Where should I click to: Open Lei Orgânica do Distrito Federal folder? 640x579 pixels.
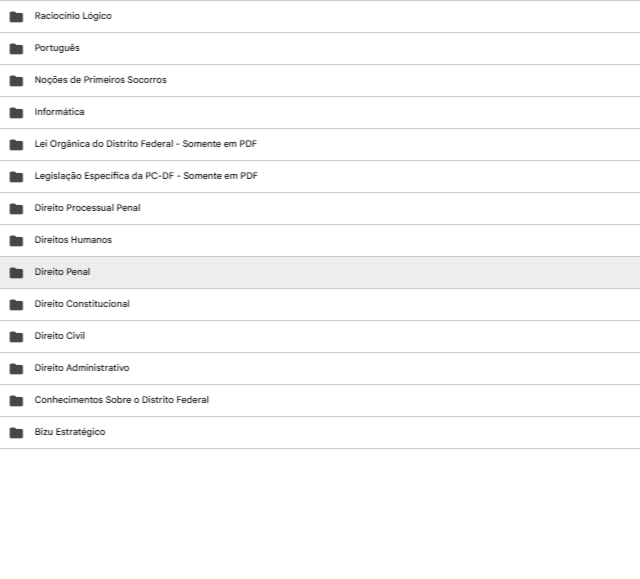point(320,144)
